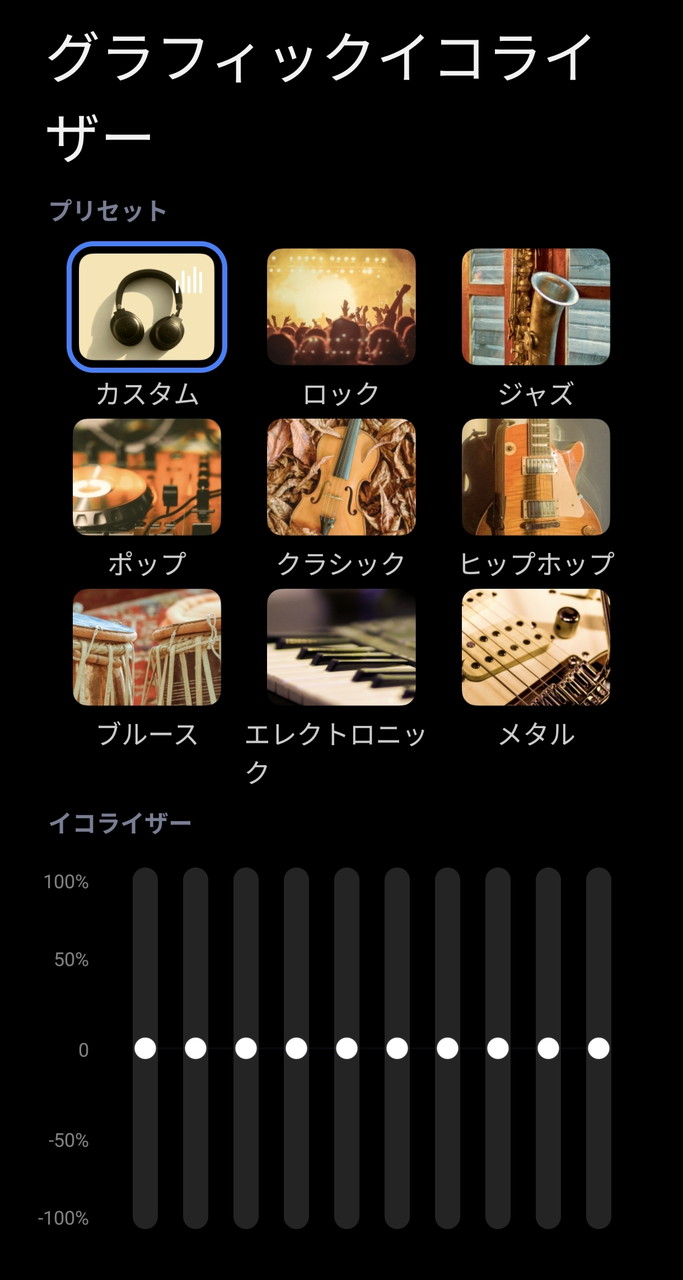Tap the fifth equalizer band slider

tap(347, 1048)
